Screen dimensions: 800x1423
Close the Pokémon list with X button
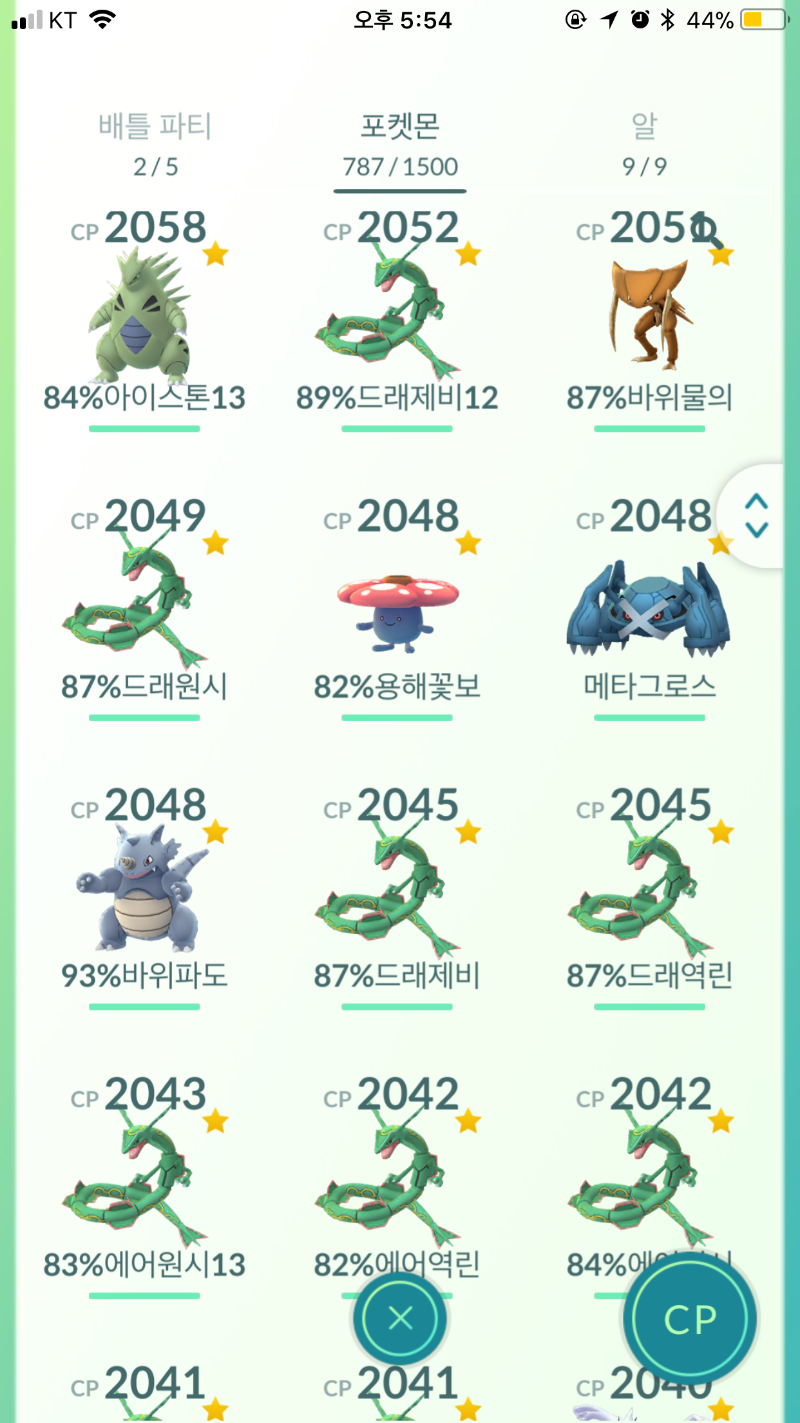click(400, 1319)
